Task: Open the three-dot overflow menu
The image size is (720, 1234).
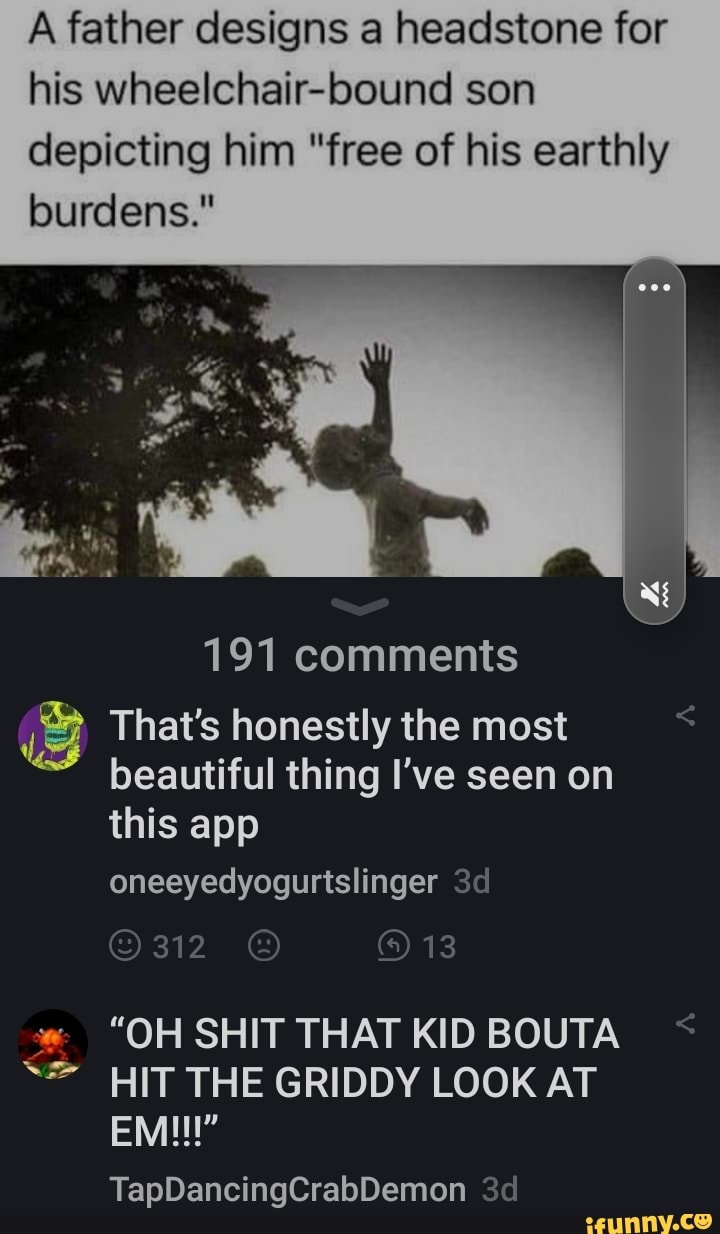Action: (654, 285)
